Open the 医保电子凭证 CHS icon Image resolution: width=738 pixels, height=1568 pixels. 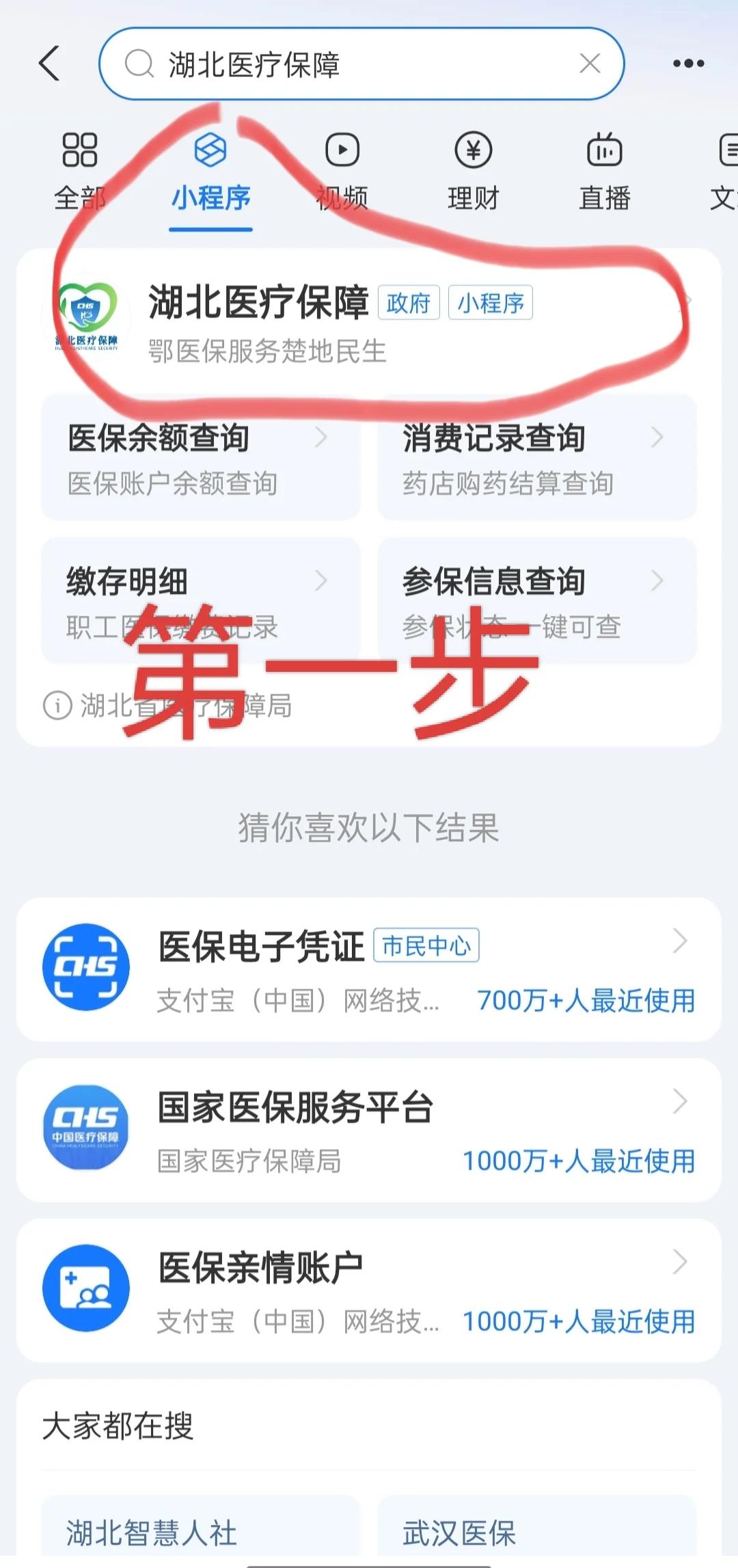85,966
